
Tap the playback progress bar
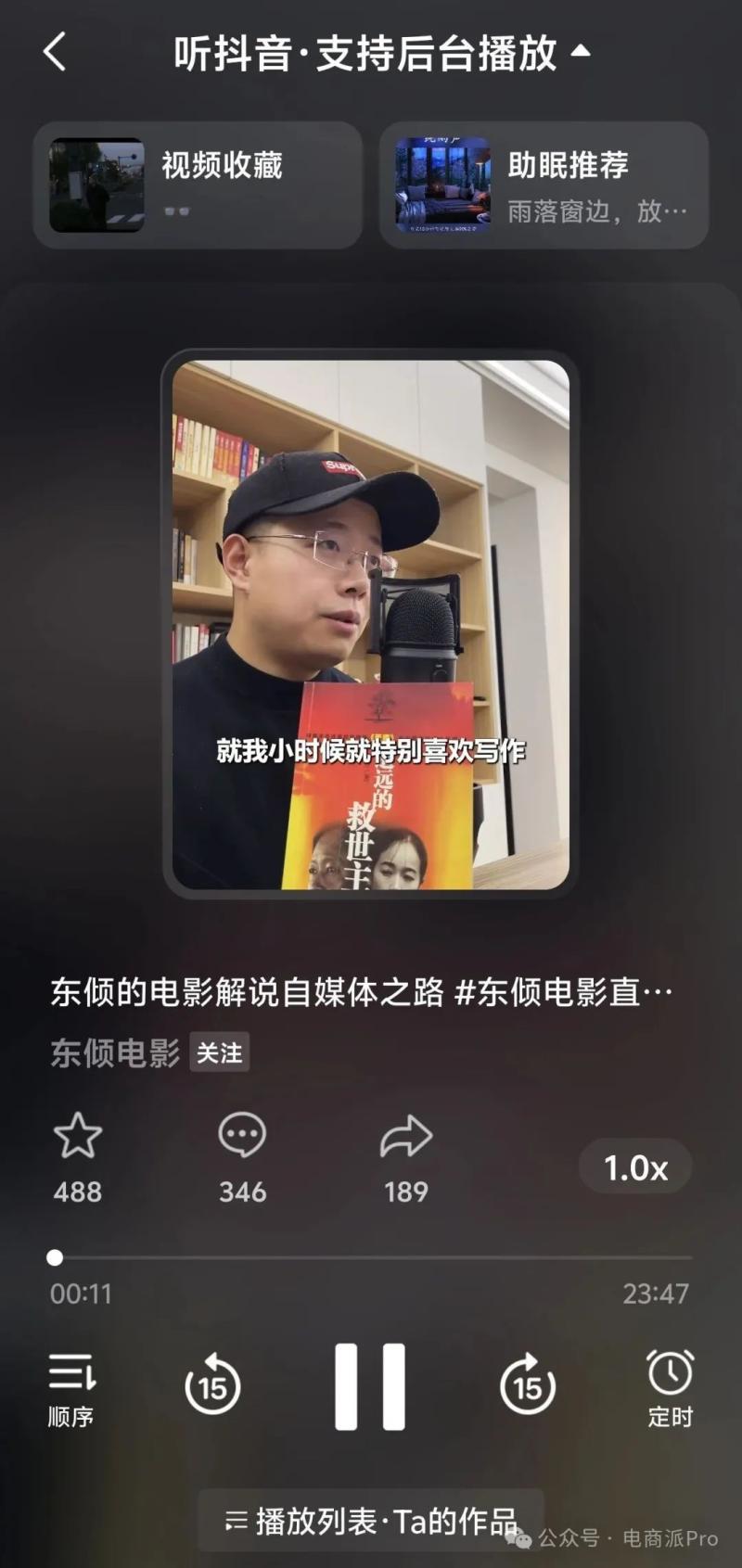(371, 1257)
